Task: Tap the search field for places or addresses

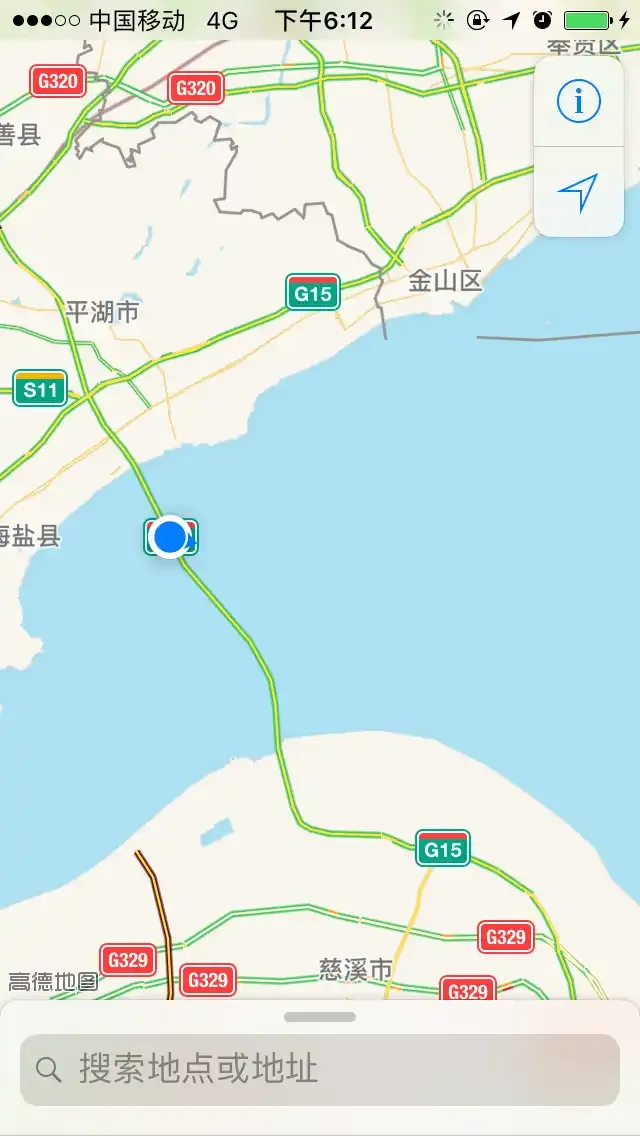Action: click(320, 1069)
